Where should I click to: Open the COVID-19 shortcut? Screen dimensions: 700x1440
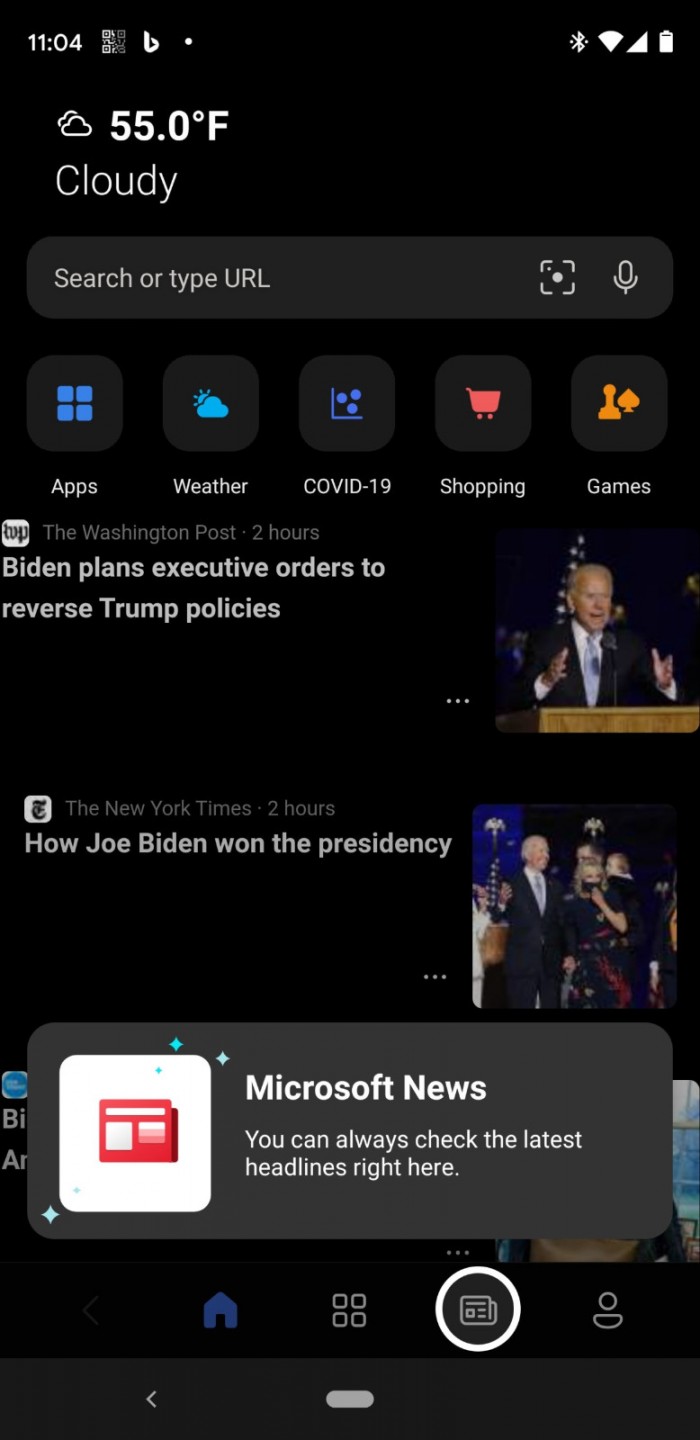coord(347,403)
